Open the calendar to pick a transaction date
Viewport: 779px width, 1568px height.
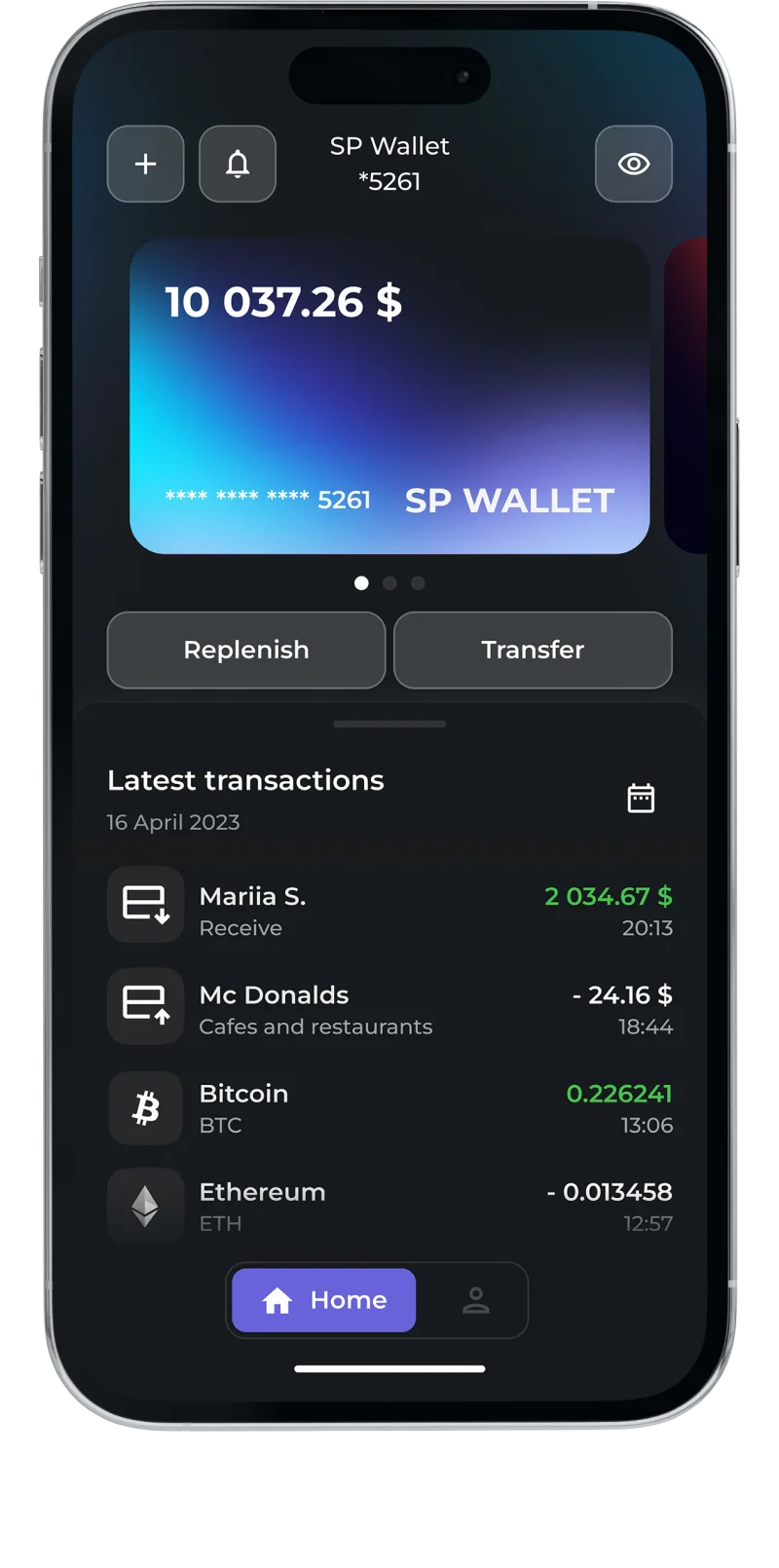pos(641,799)
